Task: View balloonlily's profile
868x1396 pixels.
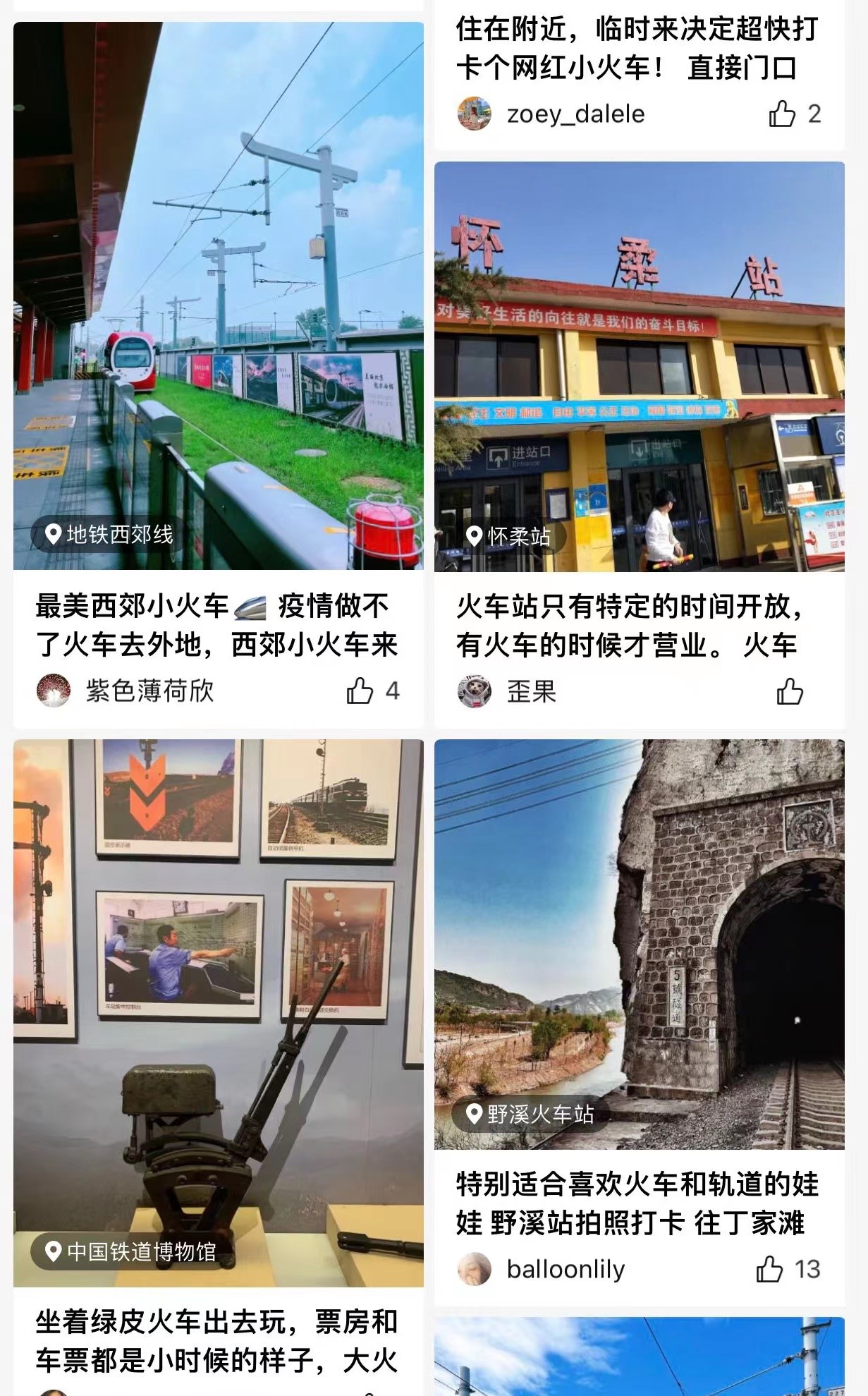Action: click(x=475, y=1269)
